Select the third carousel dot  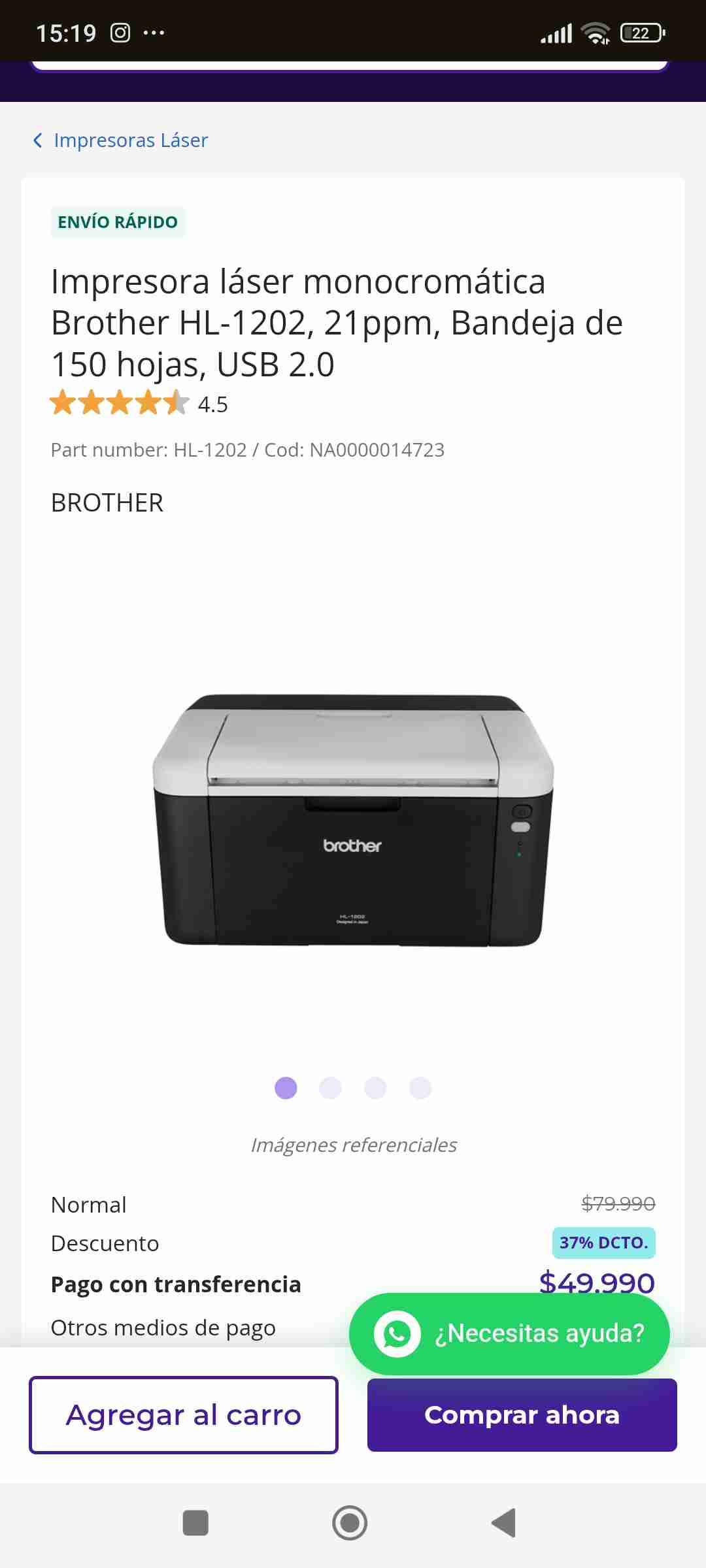point(376,1088)
